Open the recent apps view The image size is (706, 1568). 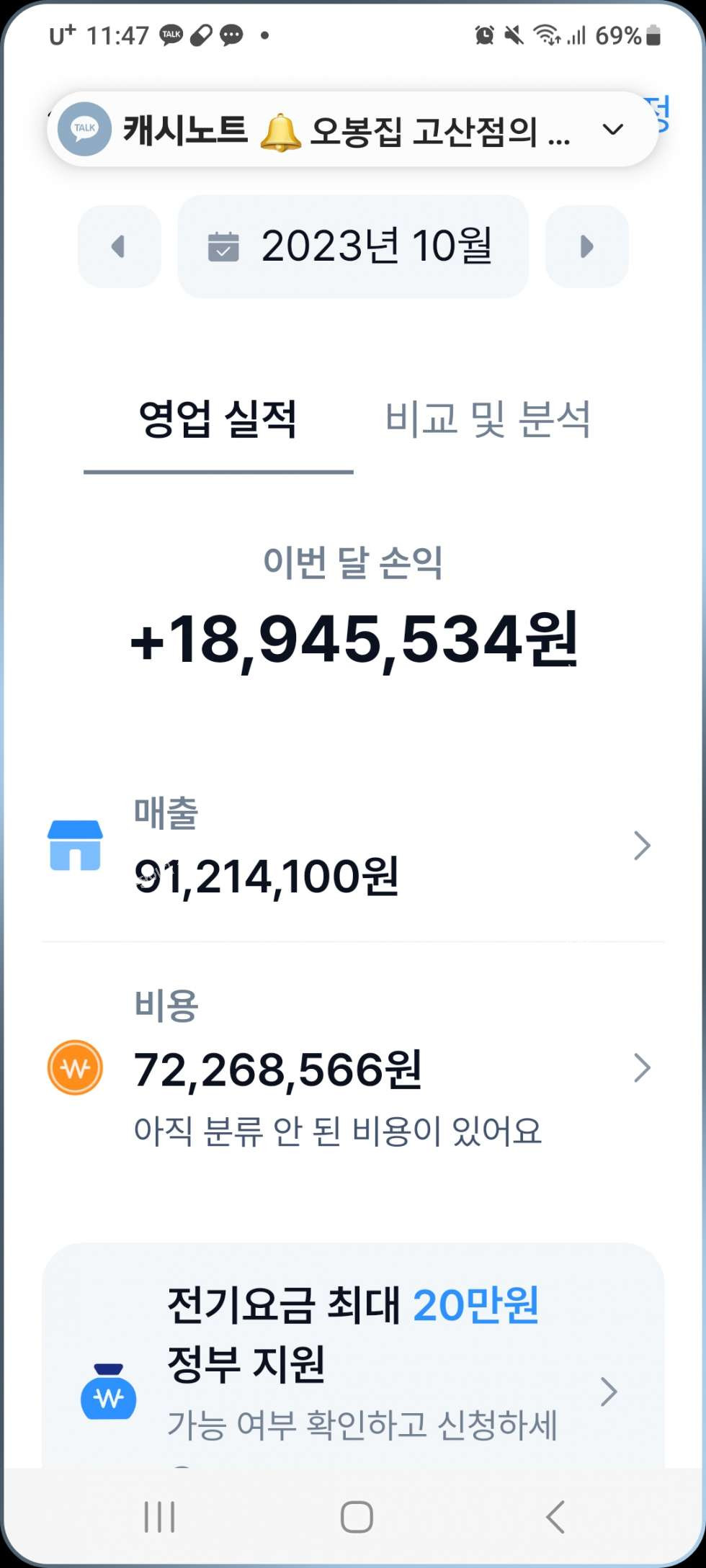159,1517
